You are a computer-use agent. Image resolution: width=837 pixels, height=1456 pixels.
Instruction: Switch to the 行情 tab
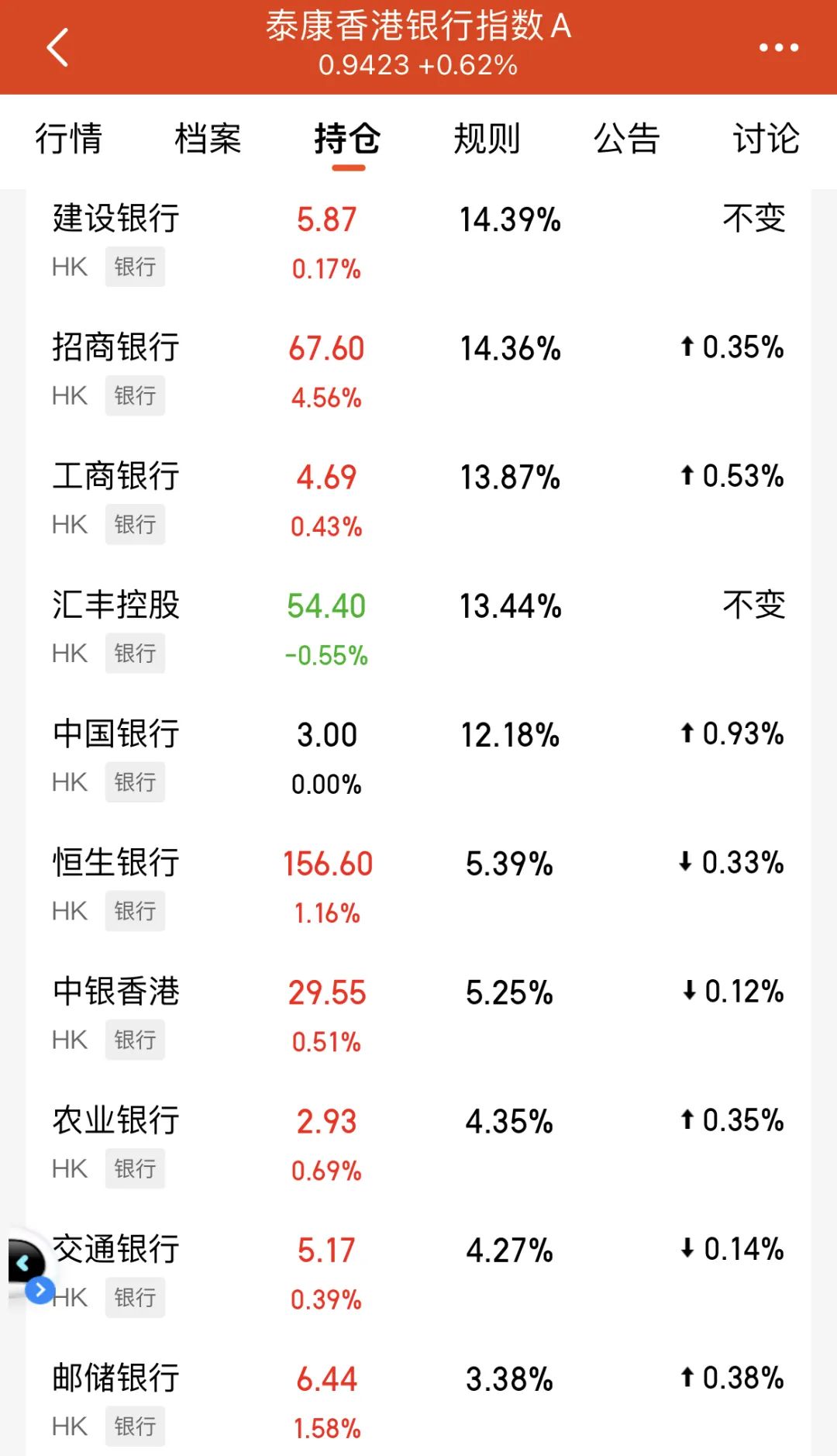coord(69,140)
